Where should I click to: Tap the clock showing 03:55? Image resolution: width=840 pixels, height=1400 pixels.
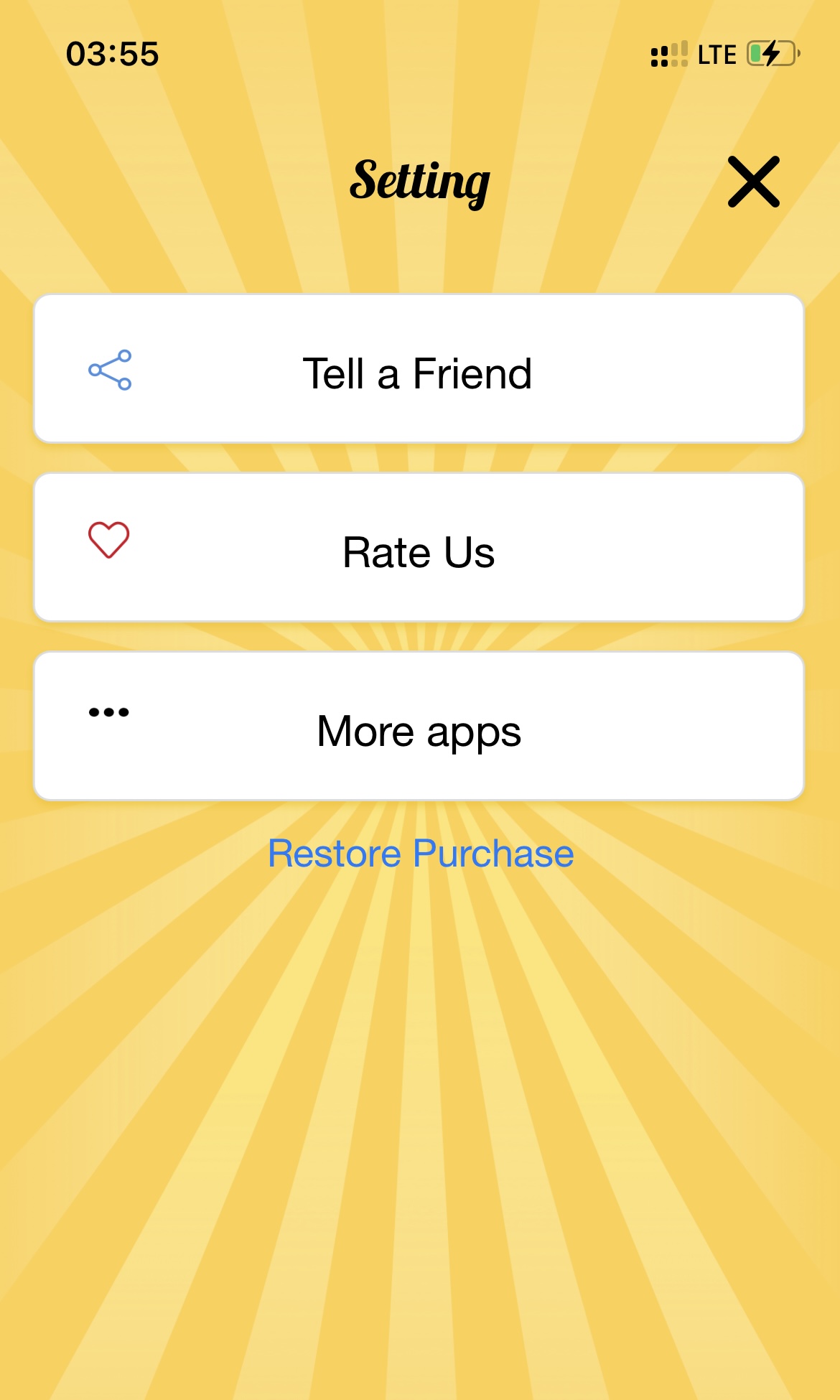(x=111, y=55)
